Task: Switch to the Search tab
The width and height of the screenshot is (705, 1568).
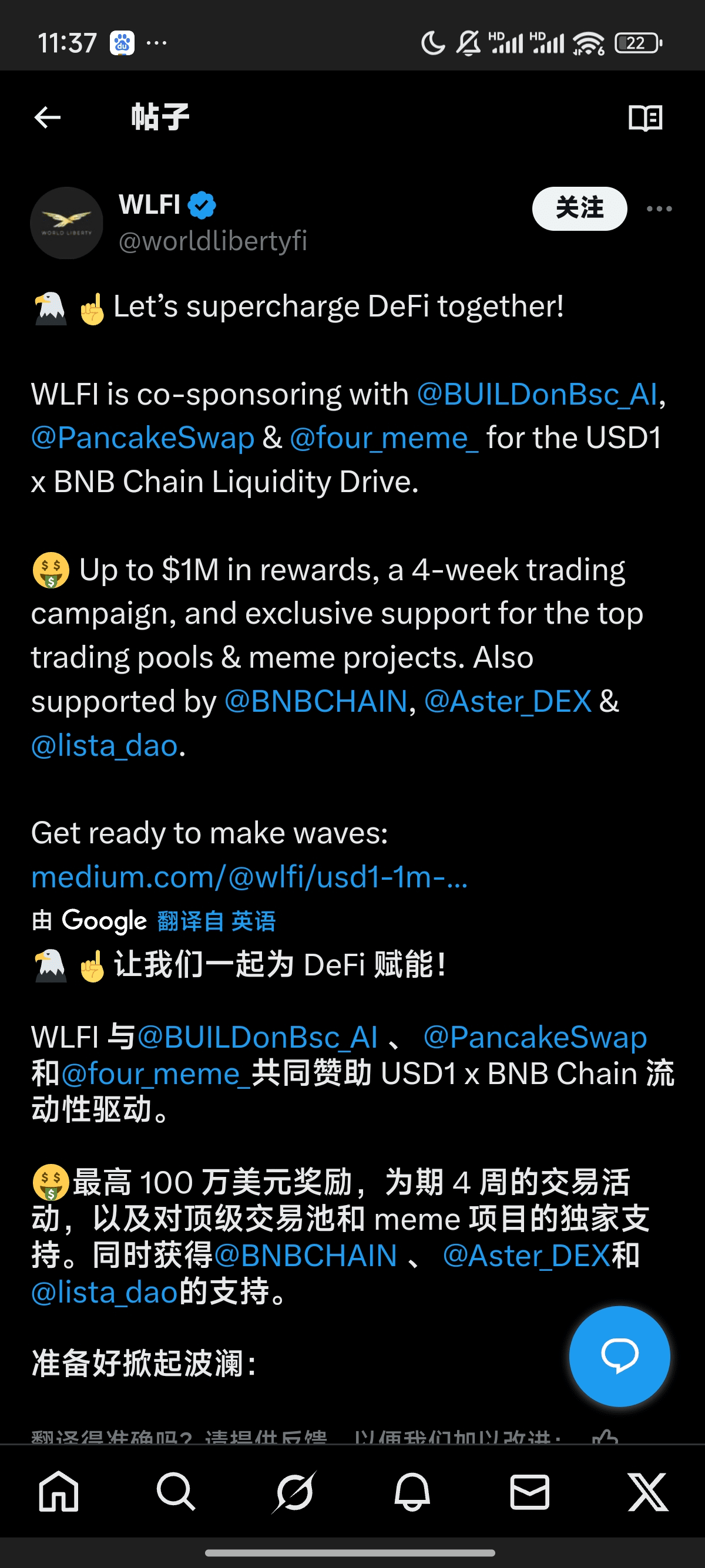Action: pos(176,1491)
